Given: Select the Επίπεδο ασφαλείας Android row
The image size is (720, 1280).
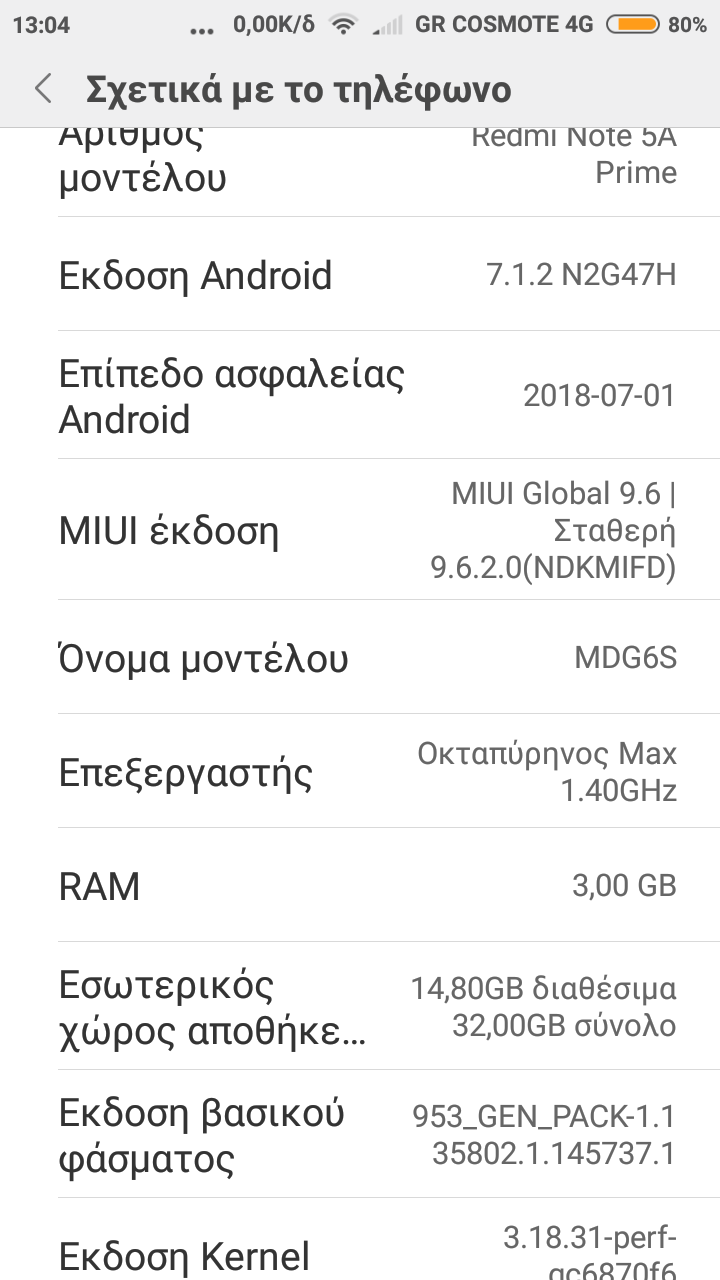Looking at the screenshot, I should (360, 396).
